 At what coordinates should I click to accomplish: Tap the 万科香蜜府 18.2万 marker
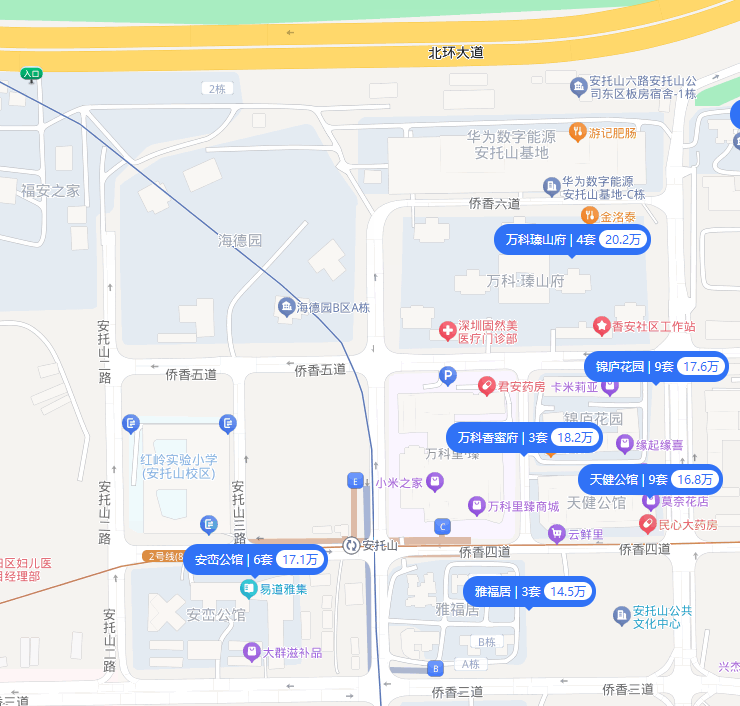525,438
